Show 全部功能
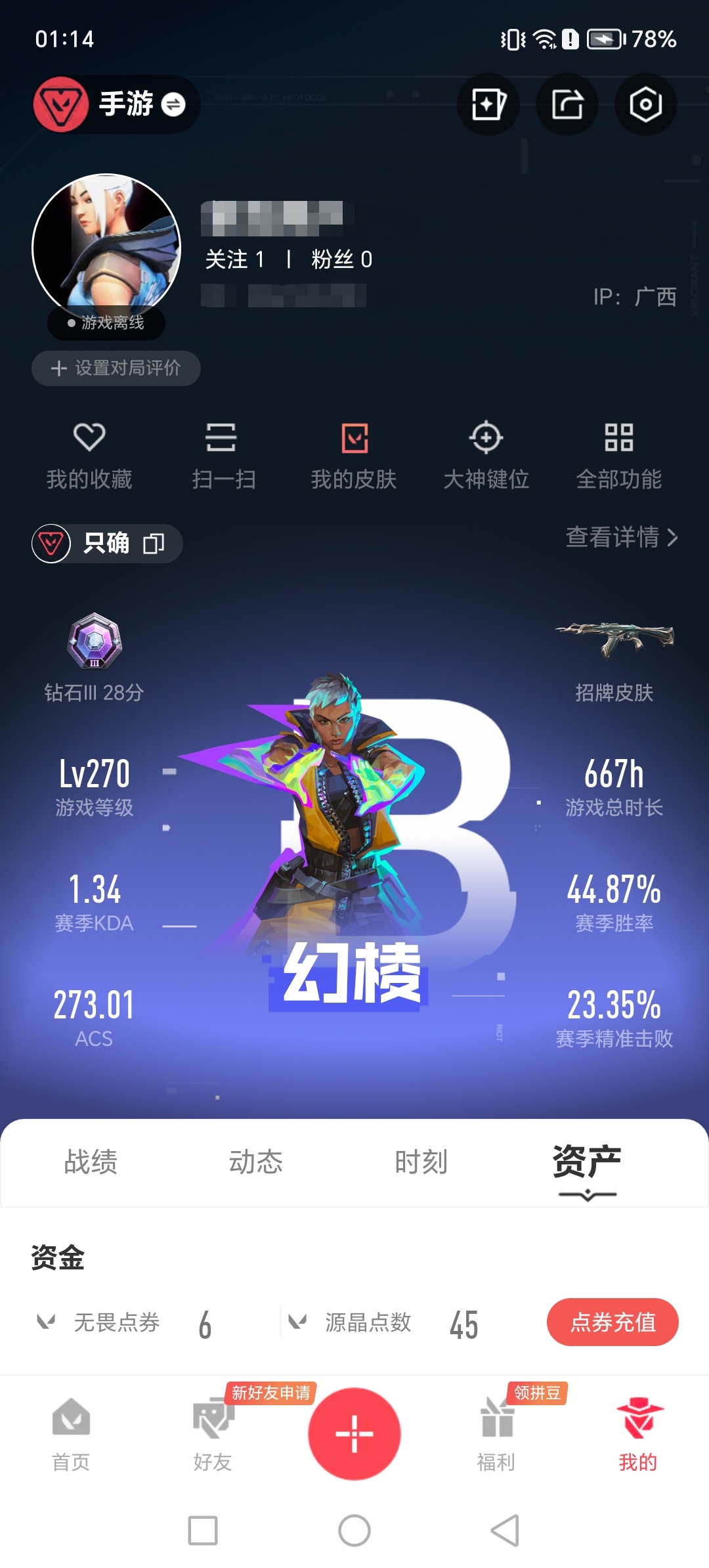This screenshot has height=1568, width=709. [x=619, y=456]
